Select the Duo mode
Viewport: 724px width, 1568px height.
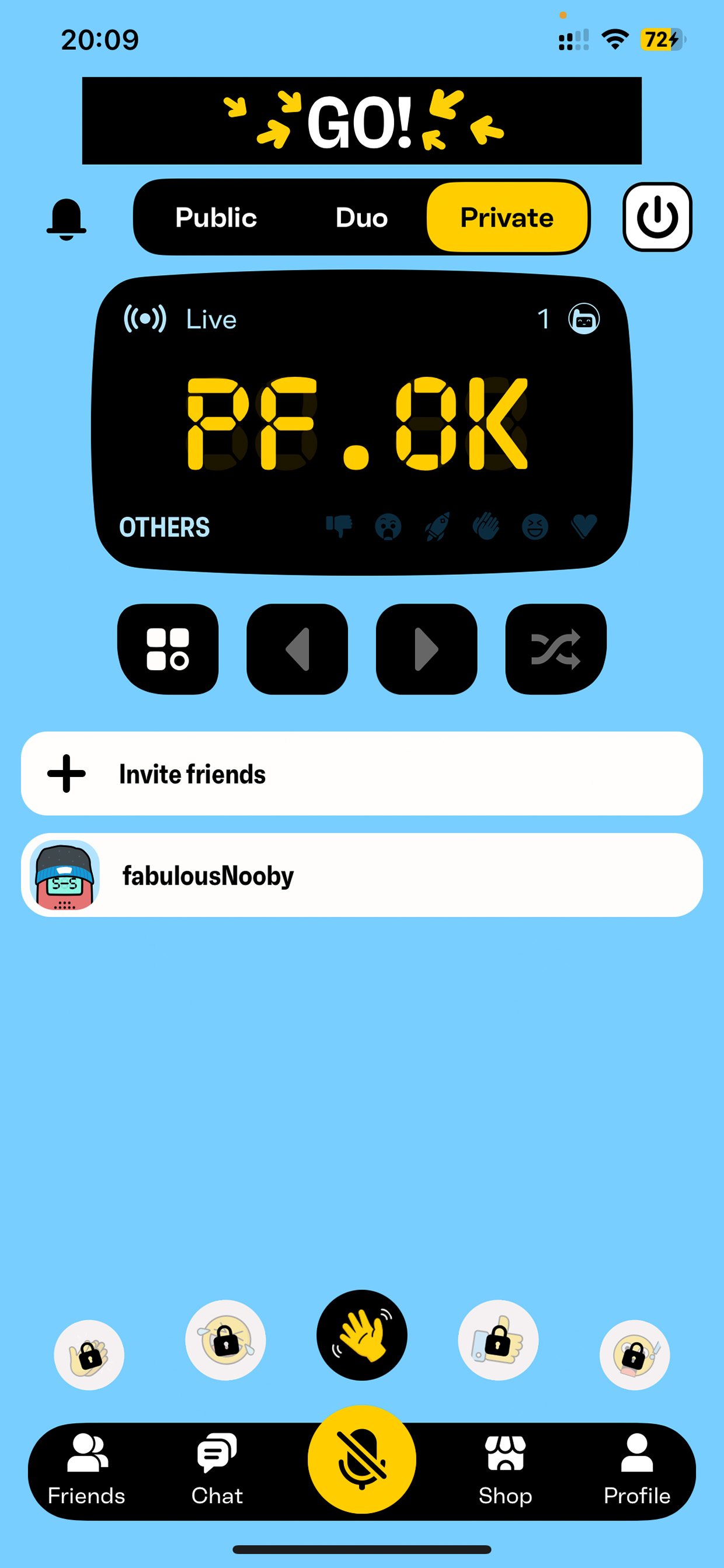(x=361, y=217)
